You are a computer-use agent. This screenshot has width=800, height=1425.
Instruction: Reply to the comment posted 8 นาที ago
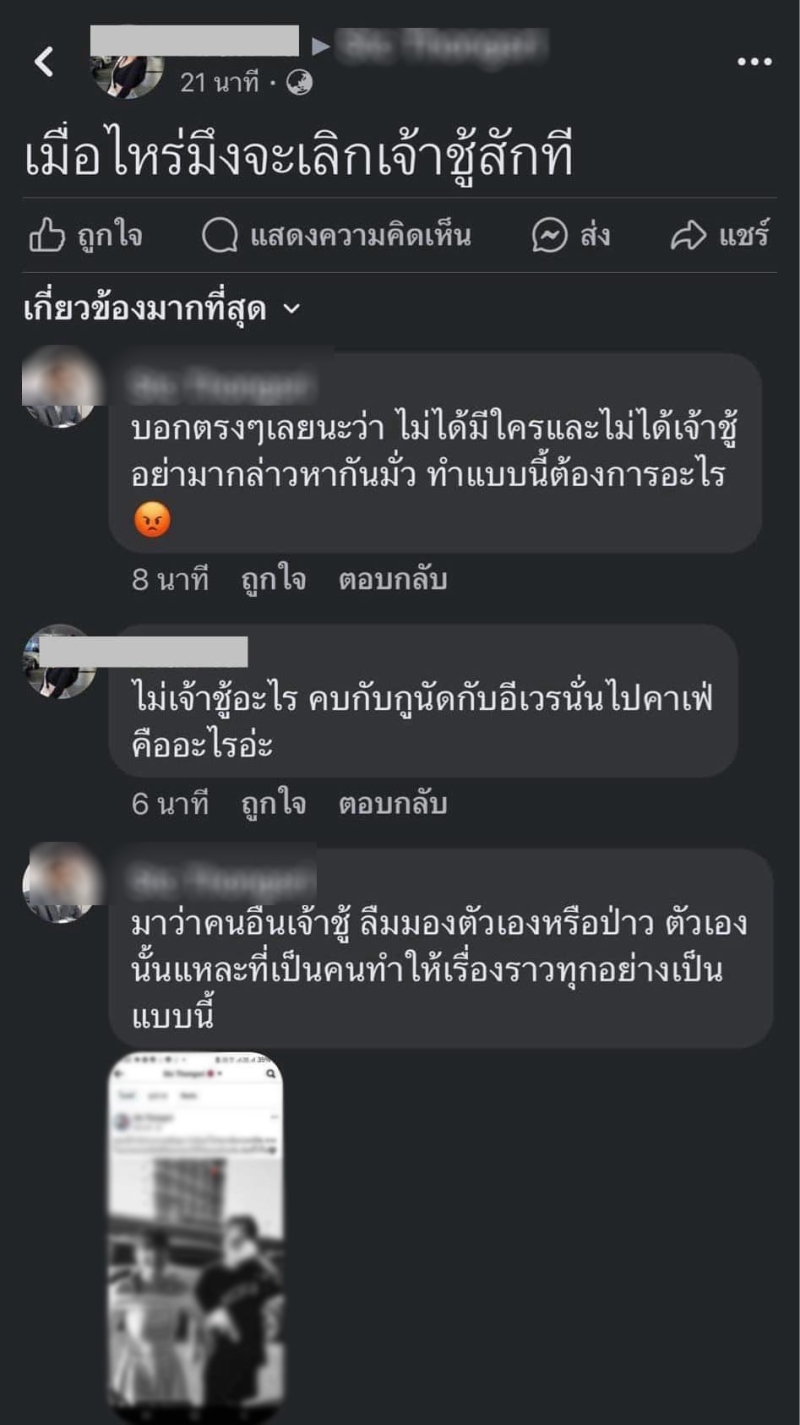click(x=392, y=580)
